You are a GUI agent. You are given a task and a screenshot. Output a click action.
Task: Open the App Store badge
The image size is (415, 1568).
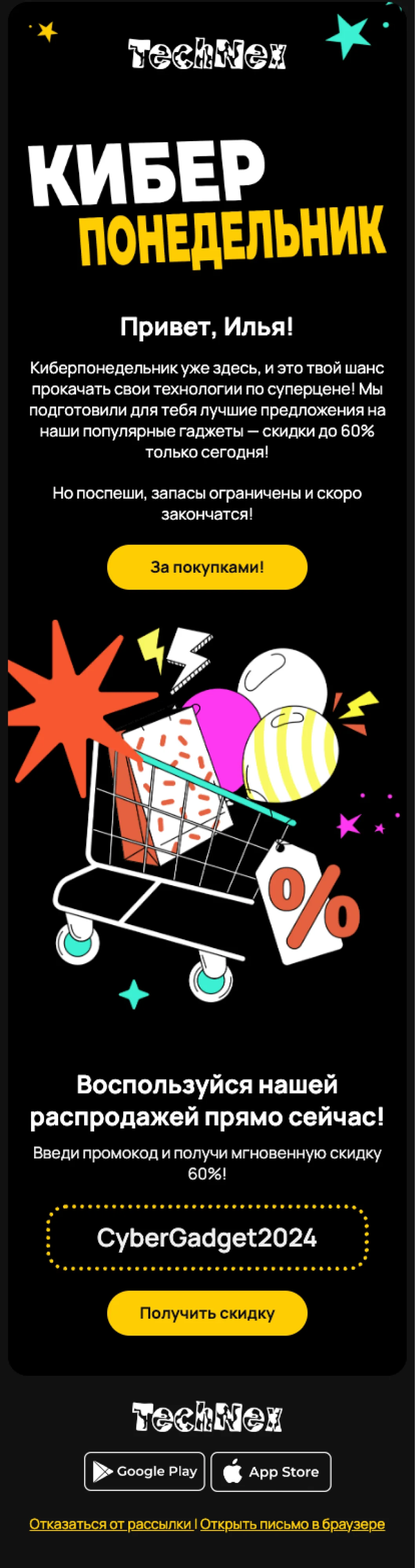271,1472
